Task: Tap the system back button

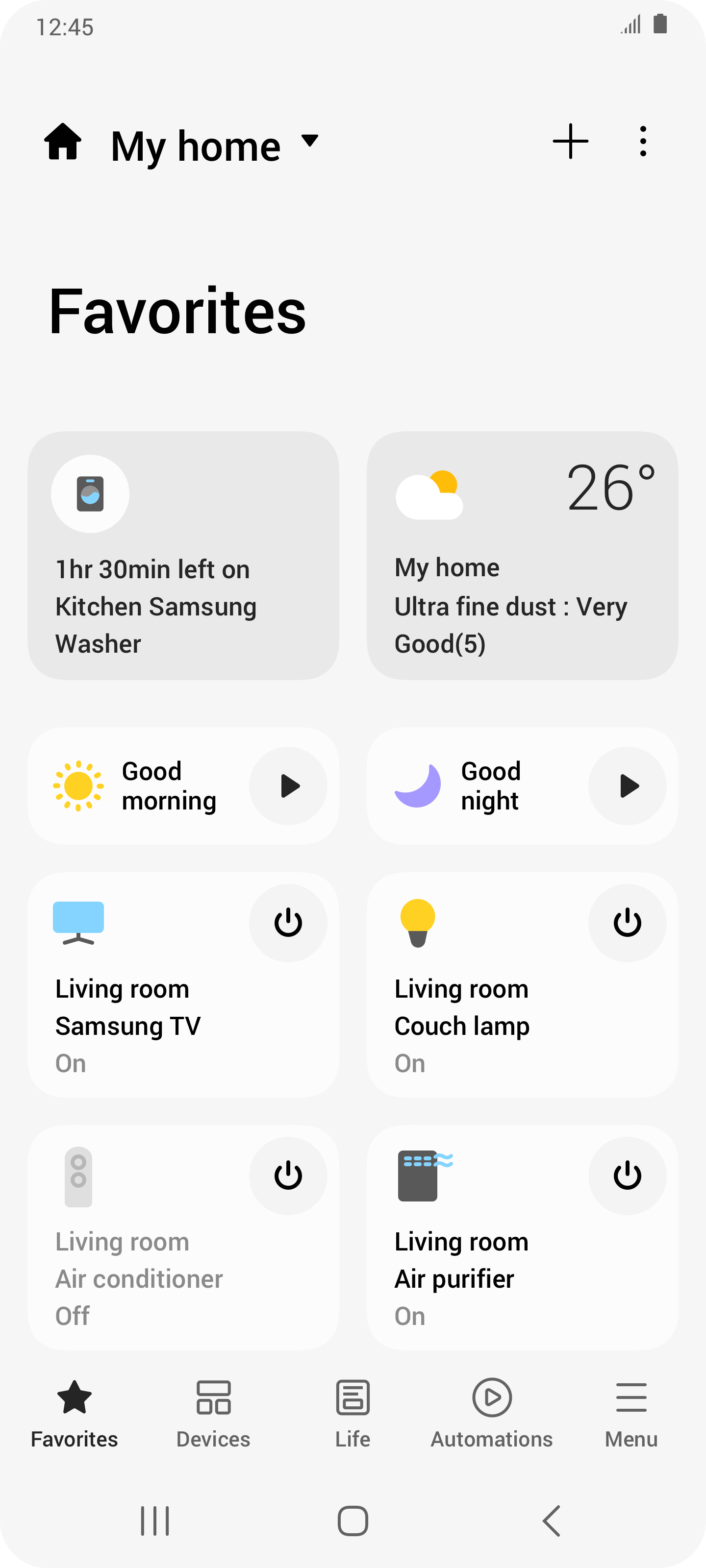Action: pyautogui.click(x=551, y=1520)
